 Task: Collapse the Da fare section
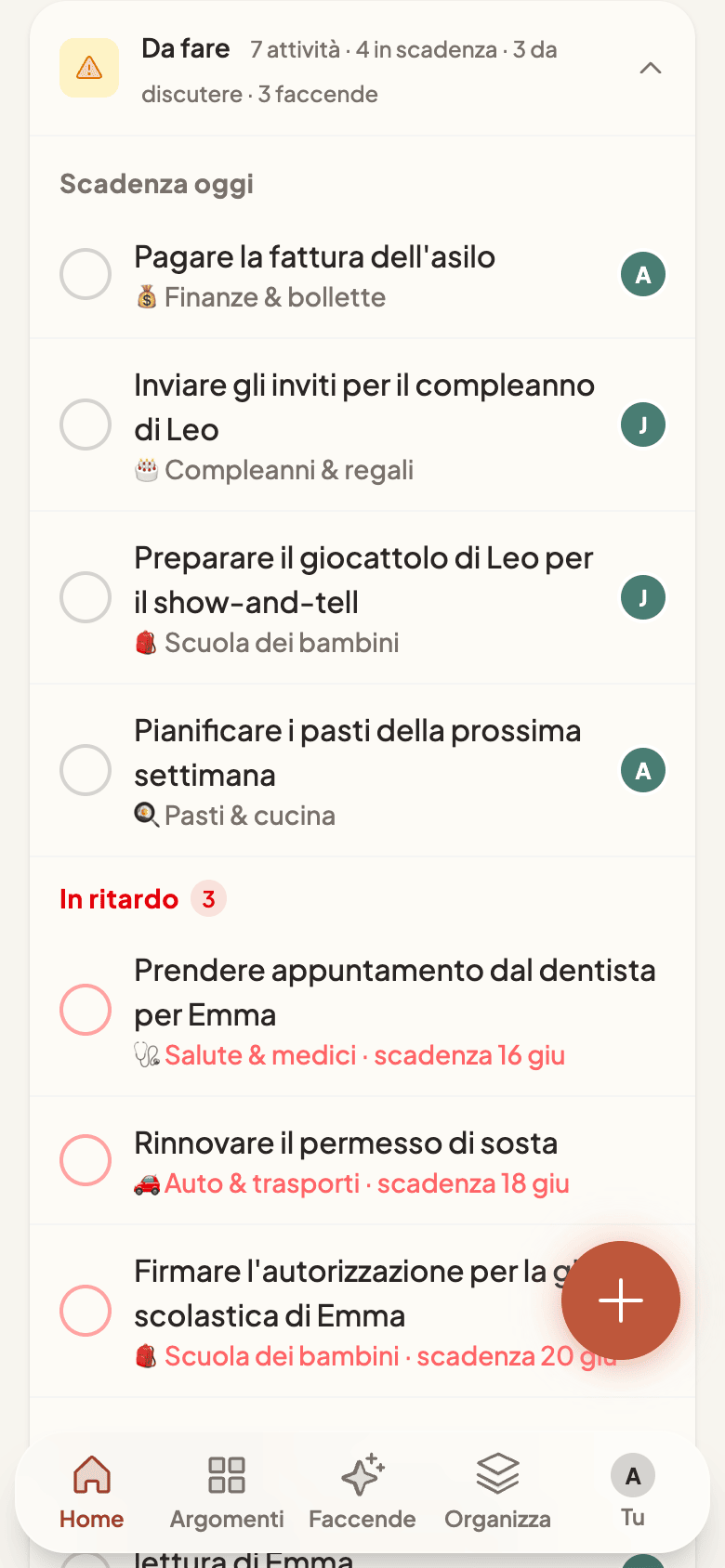click(x=651, y=69)
